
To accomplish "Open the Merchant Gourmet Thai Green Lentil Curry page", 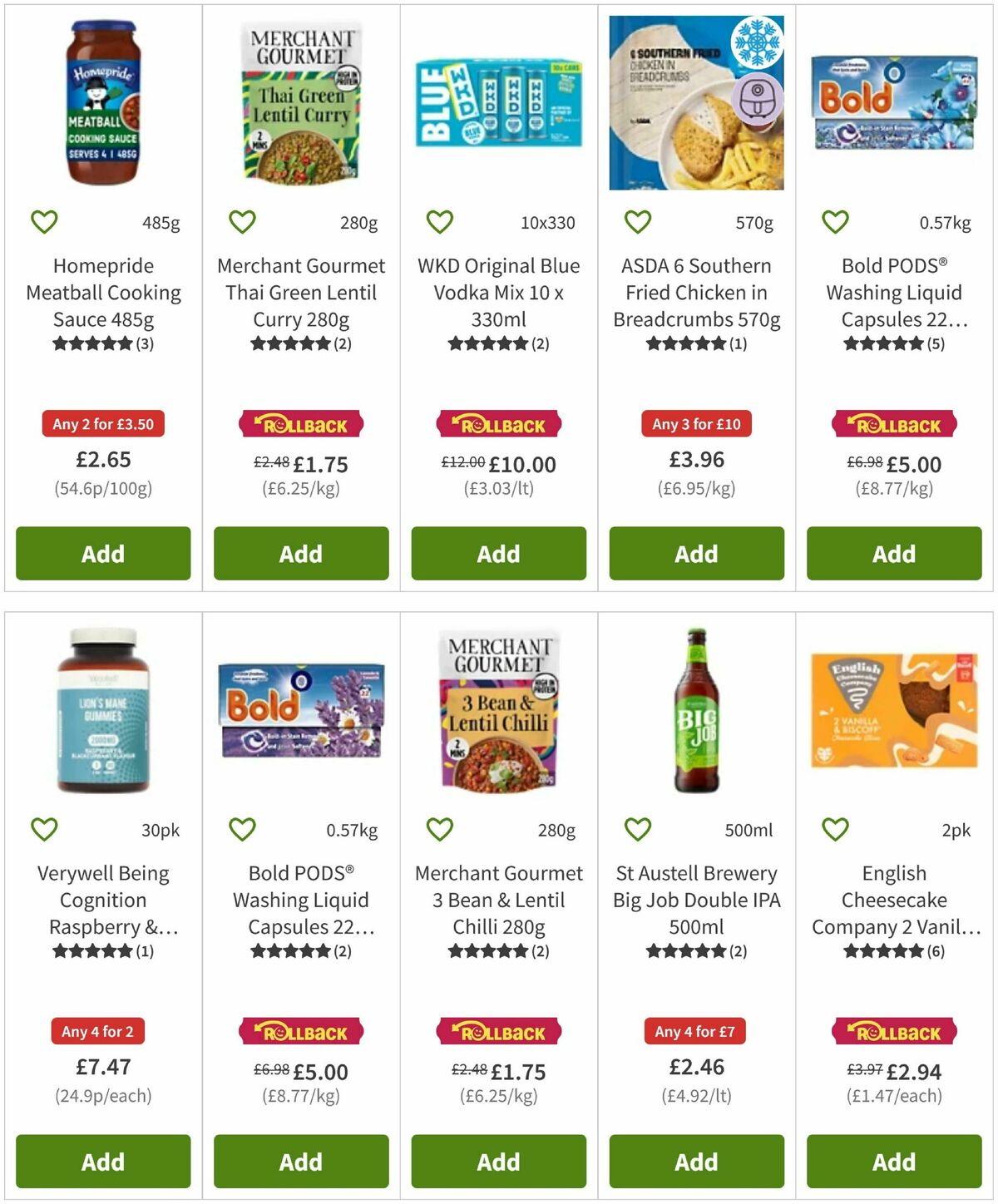I will point(299,293).
